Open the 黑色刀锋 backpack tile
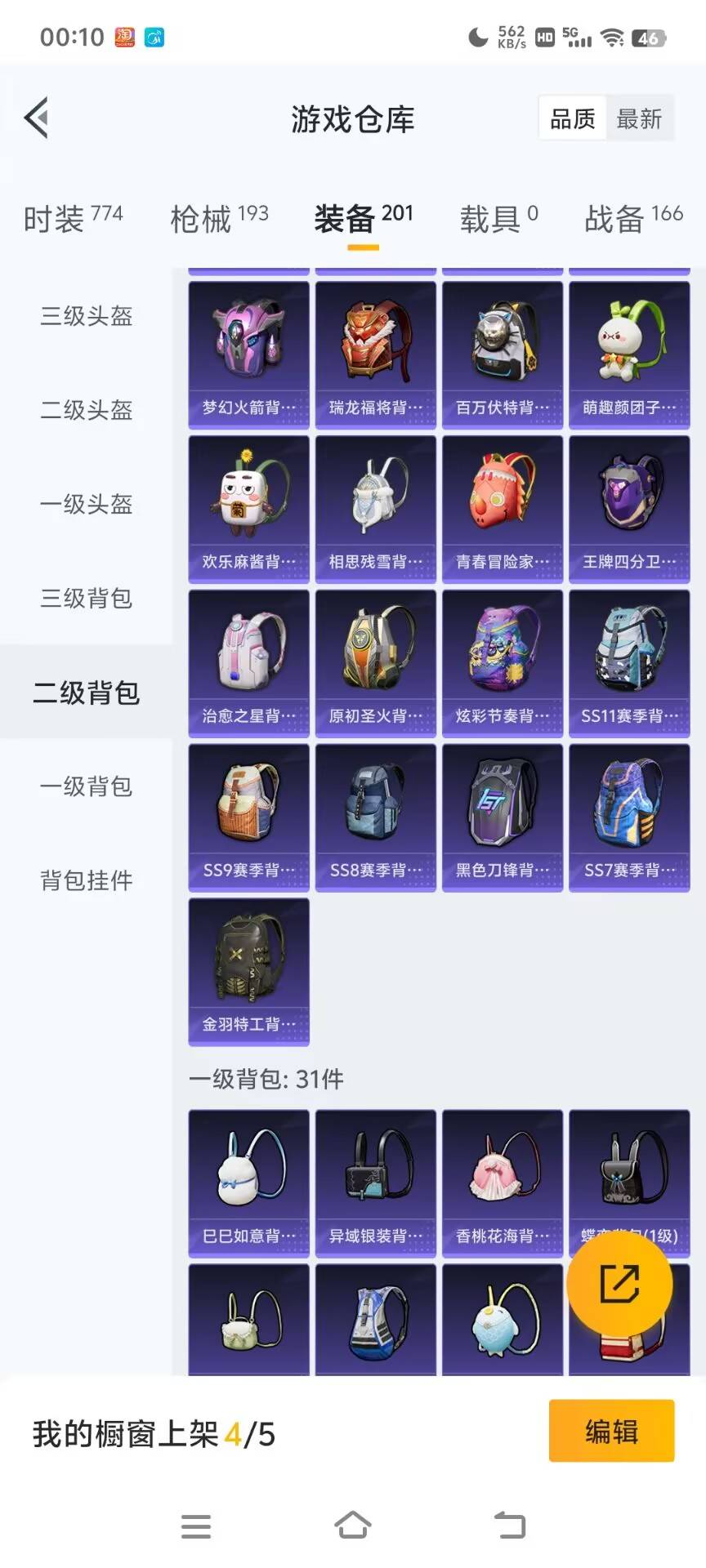Image resolution: width=706 pixels, height=1568 pixels. click(503, 817)
